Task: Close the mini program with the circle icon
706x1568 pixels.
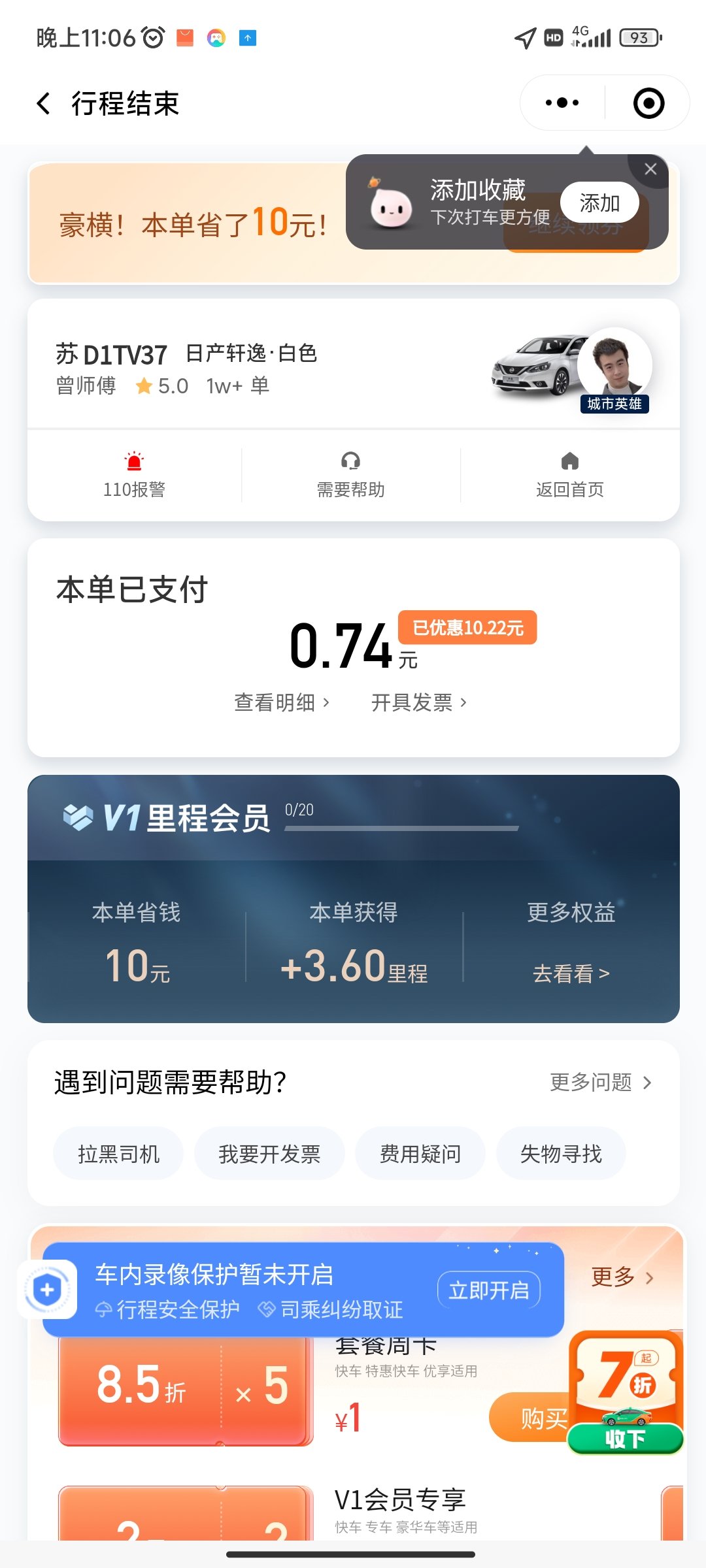Action: (x=649, y=103)
